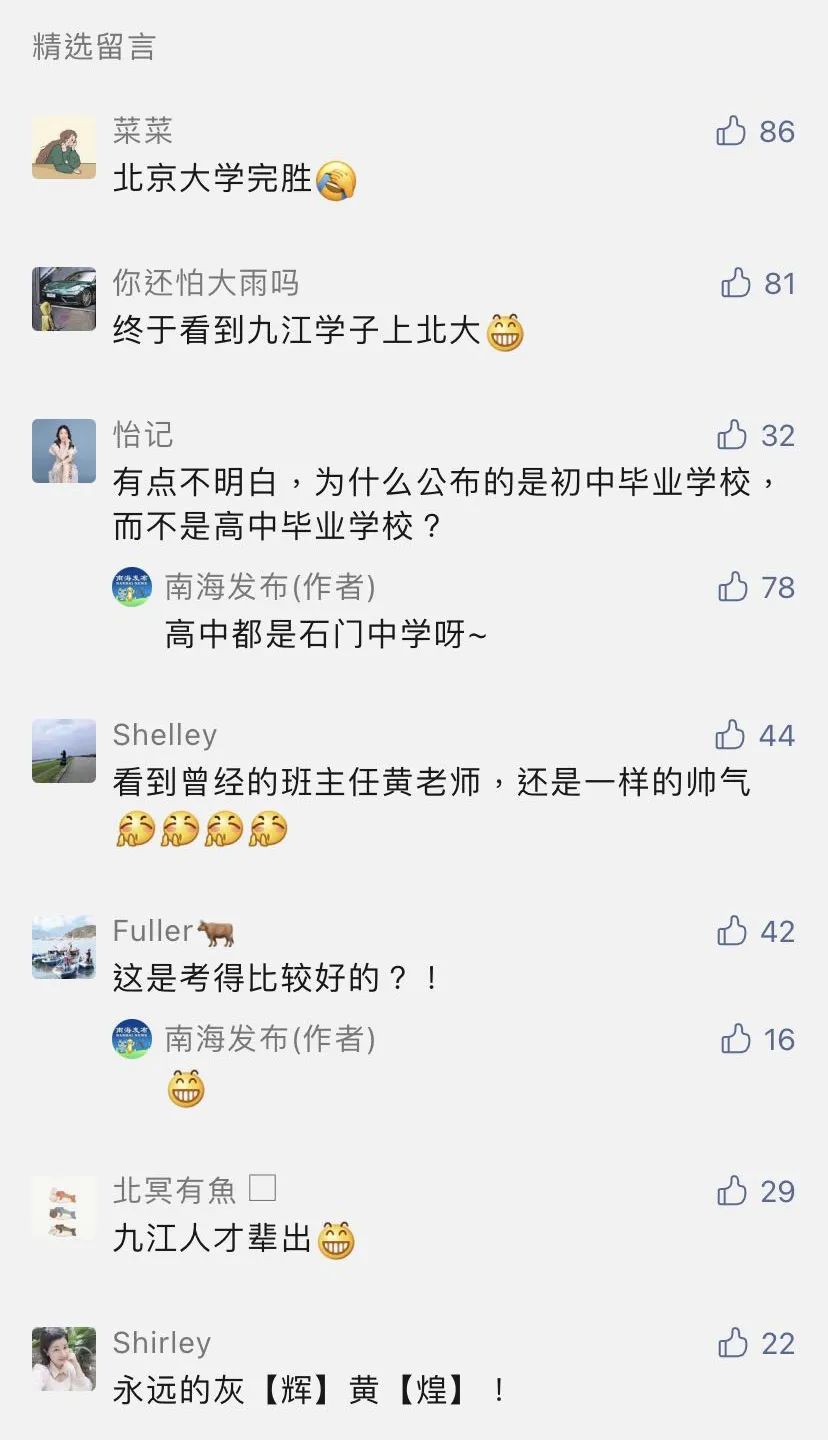Like 菜菜's comment 北京大学完胜
The height and width of the screenshot is (1440, 828).
pyautogui.click(x=732, y=131)
